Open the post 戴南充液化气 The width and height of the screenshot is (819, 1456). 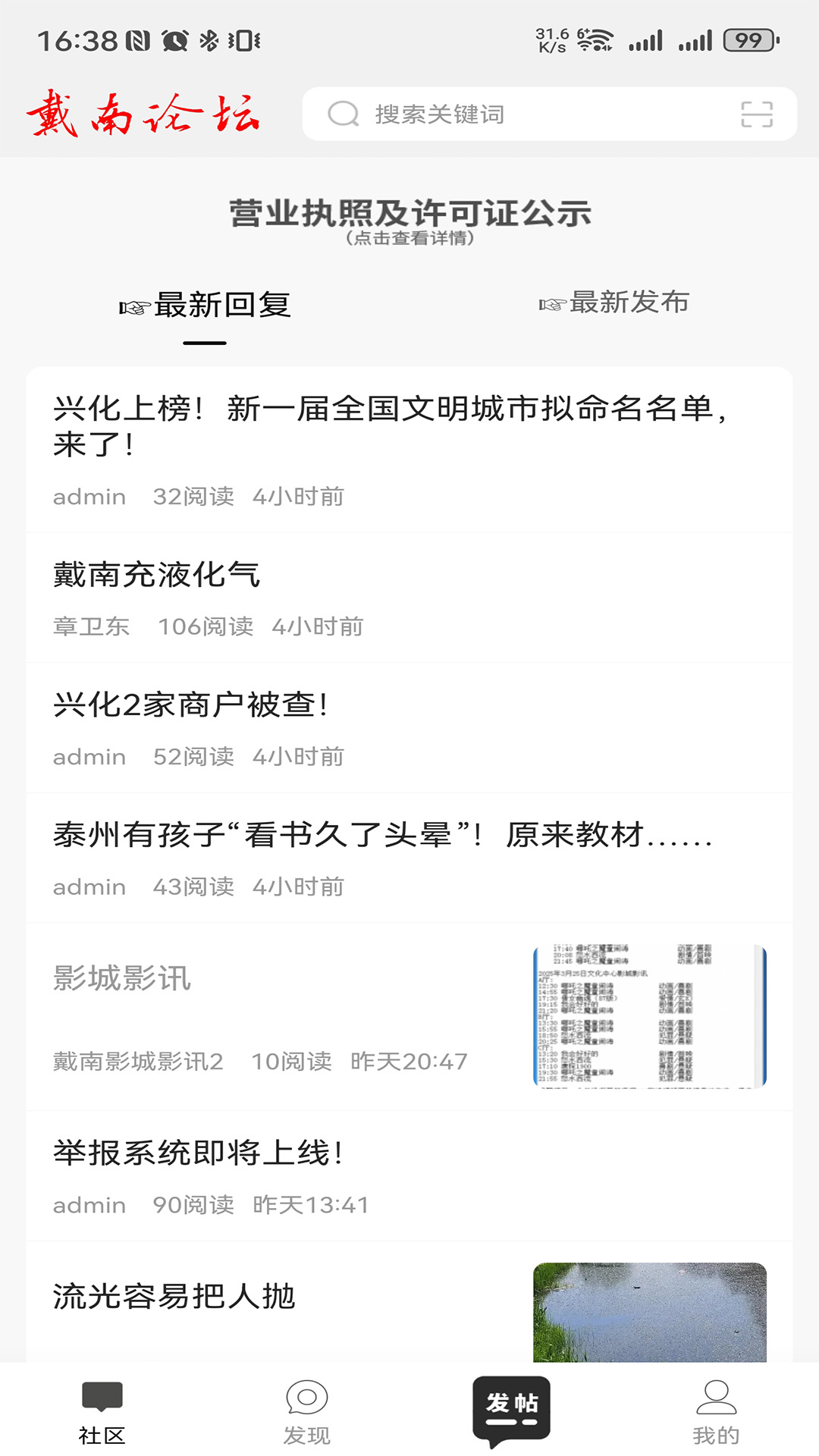157,575
